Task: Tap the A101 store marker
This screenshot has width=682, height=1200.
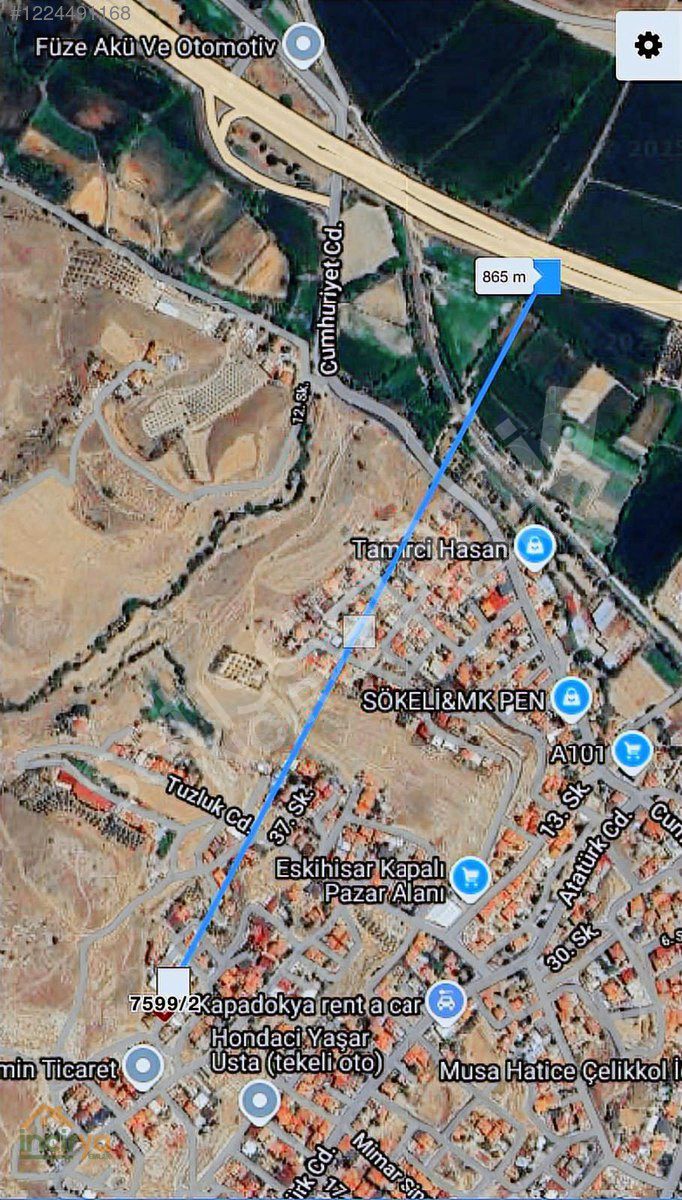Action: (632, 752)
